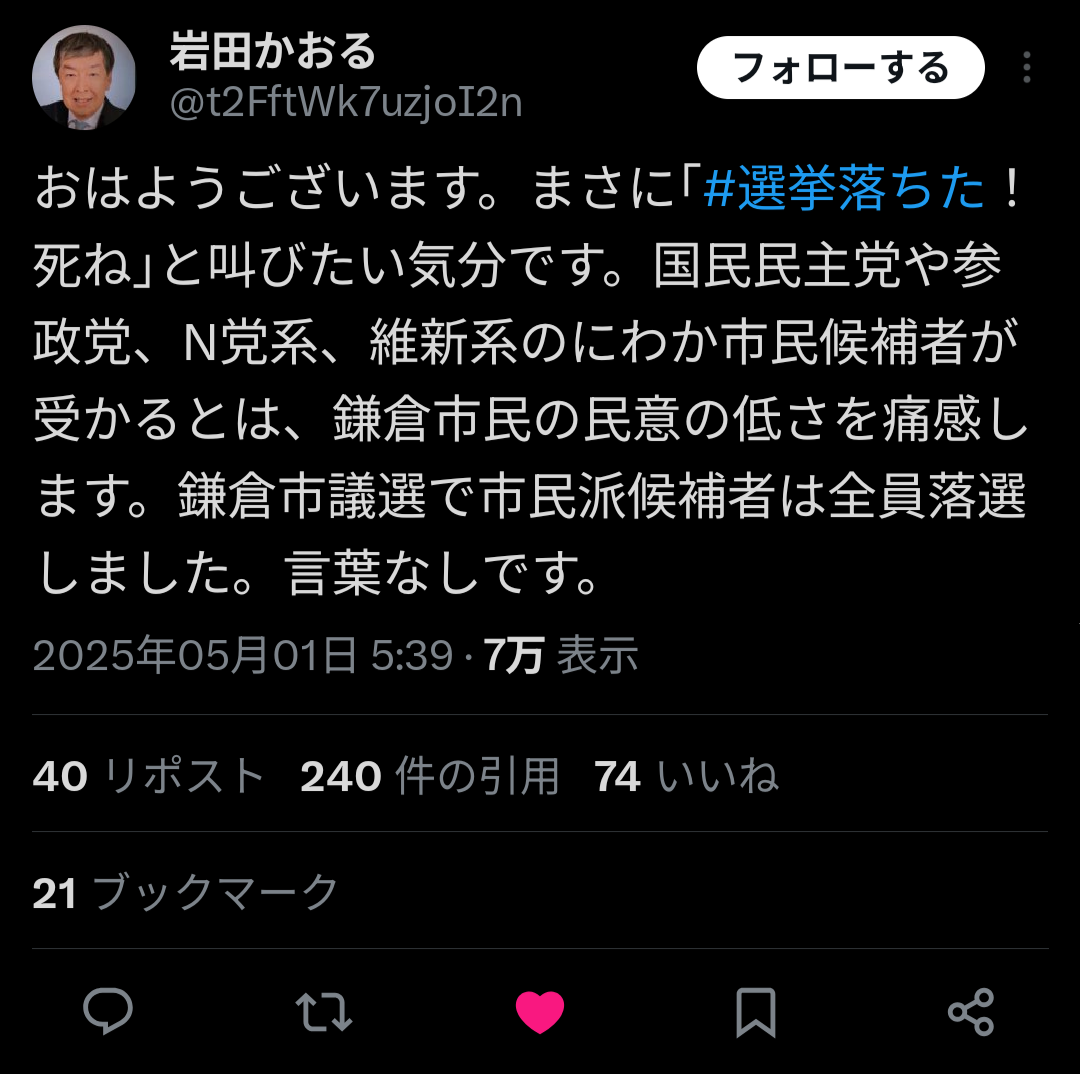Repost this post
Screen dimensions: 1080x1074
pos(324,1012)
